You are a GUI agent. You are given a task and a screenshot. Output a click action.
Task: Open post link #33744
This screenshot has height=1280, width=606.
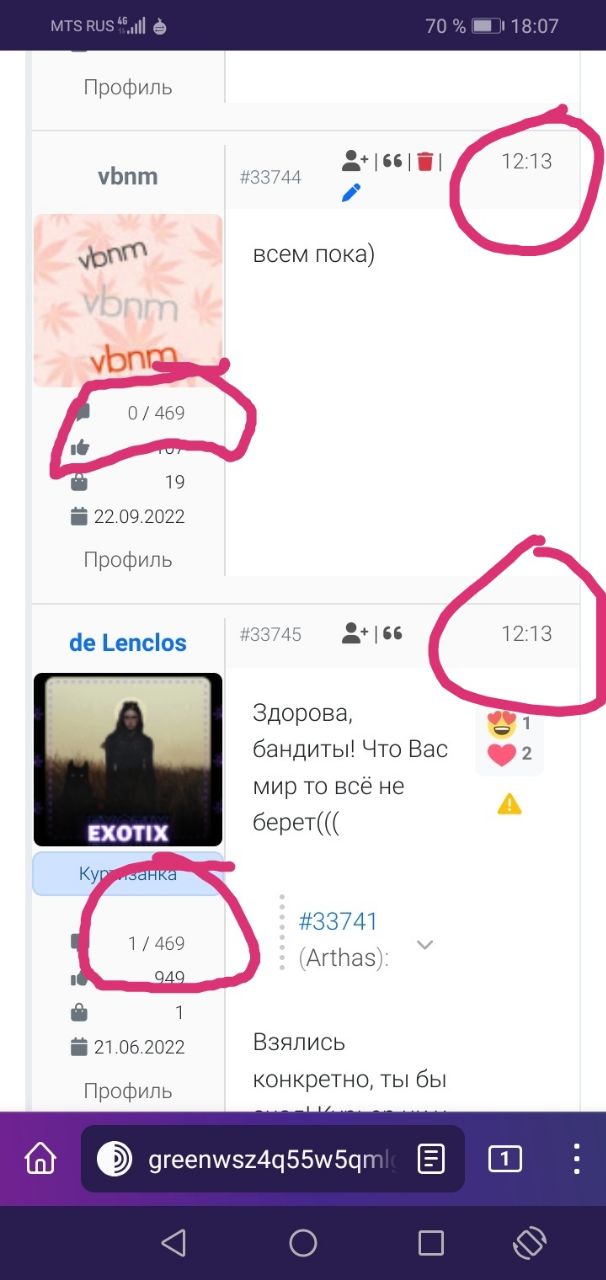270,177
